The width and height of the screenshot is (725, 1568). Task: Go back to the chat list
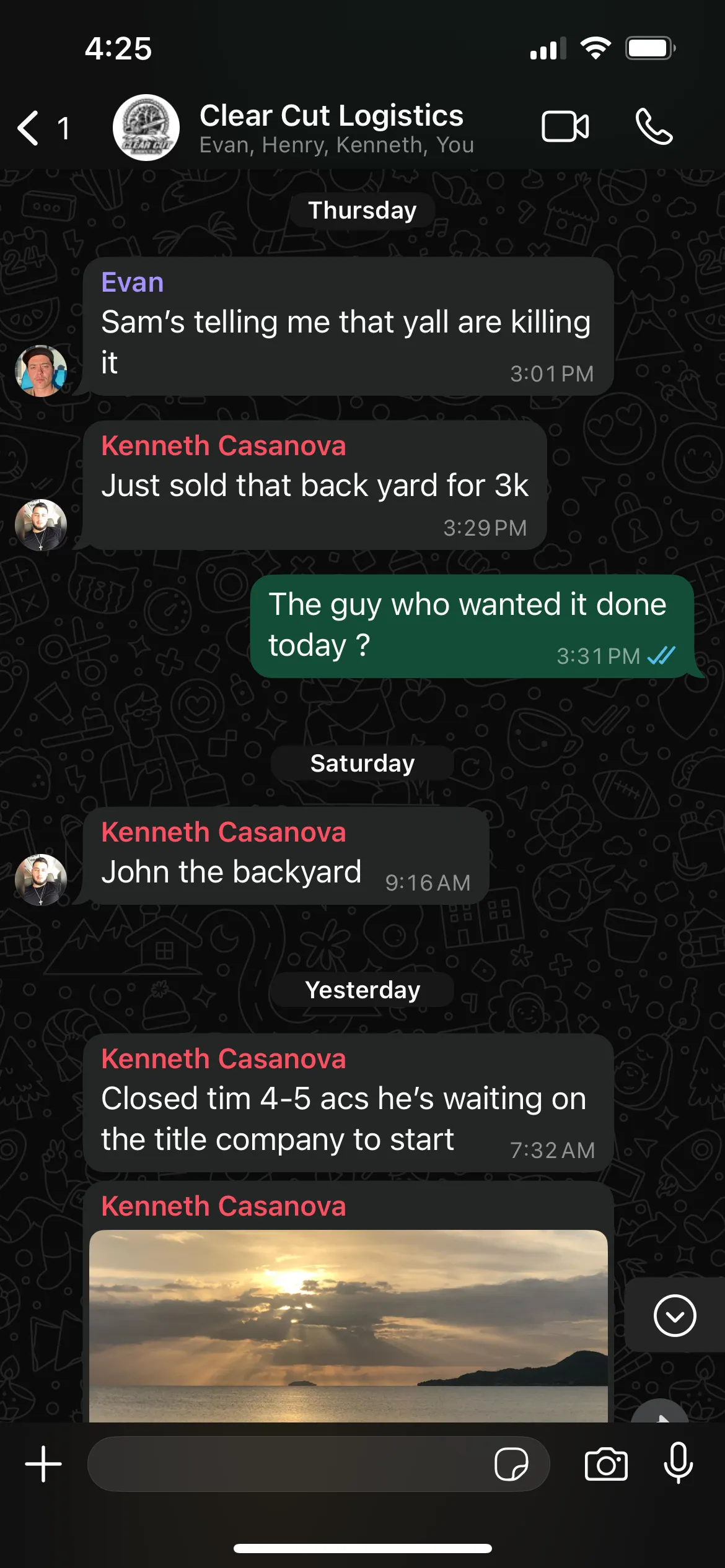pyautogui.click(x=42, y=128)
